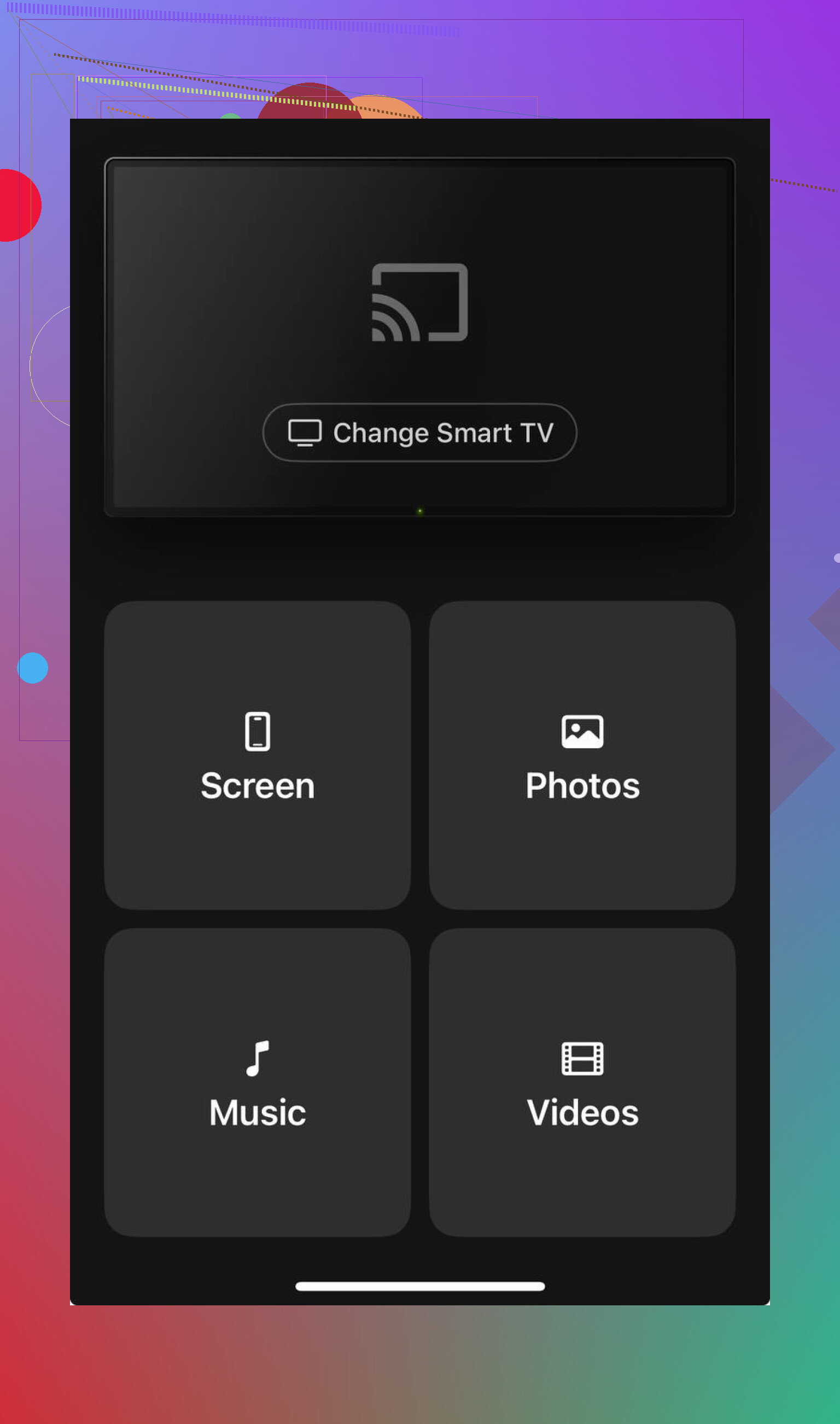Open the Videos casting tile
The height and width of the screenshot is (1424, 840).
(582, 1082)
